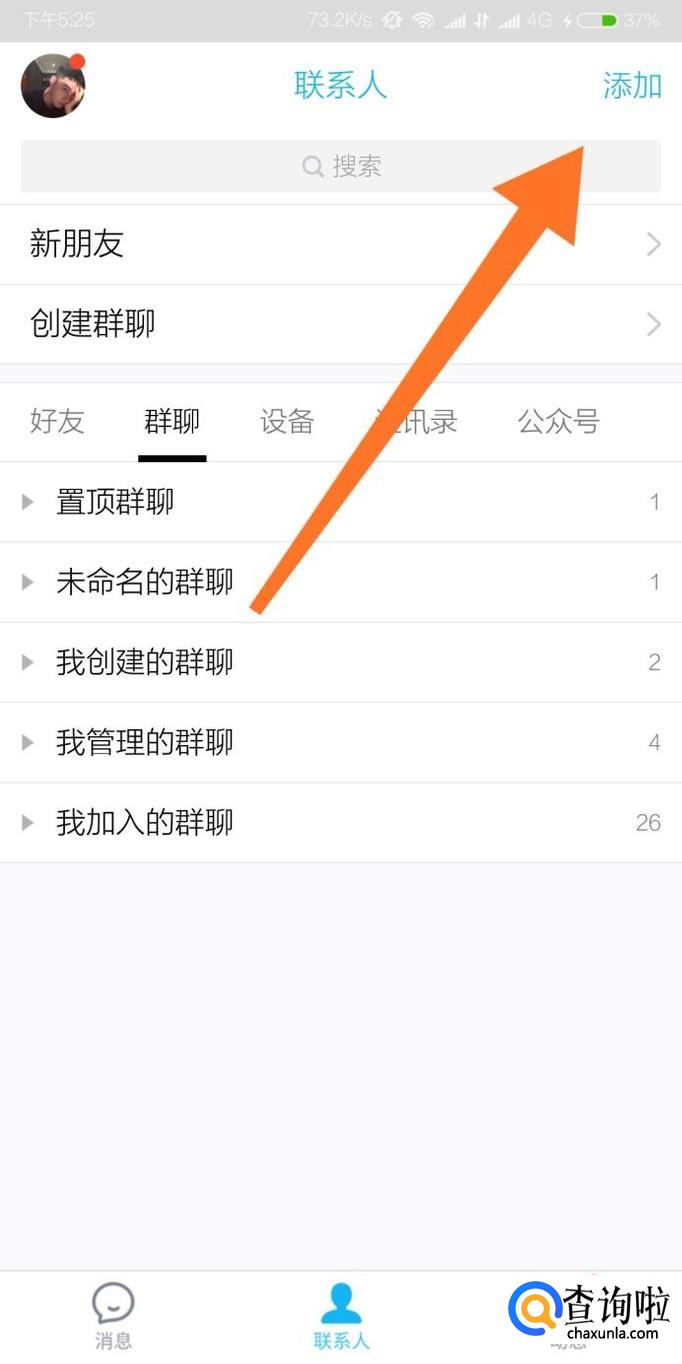The image size is (682, 1364).
Task: Expand 我加入的群聊 group
Action: click(341, 822)
